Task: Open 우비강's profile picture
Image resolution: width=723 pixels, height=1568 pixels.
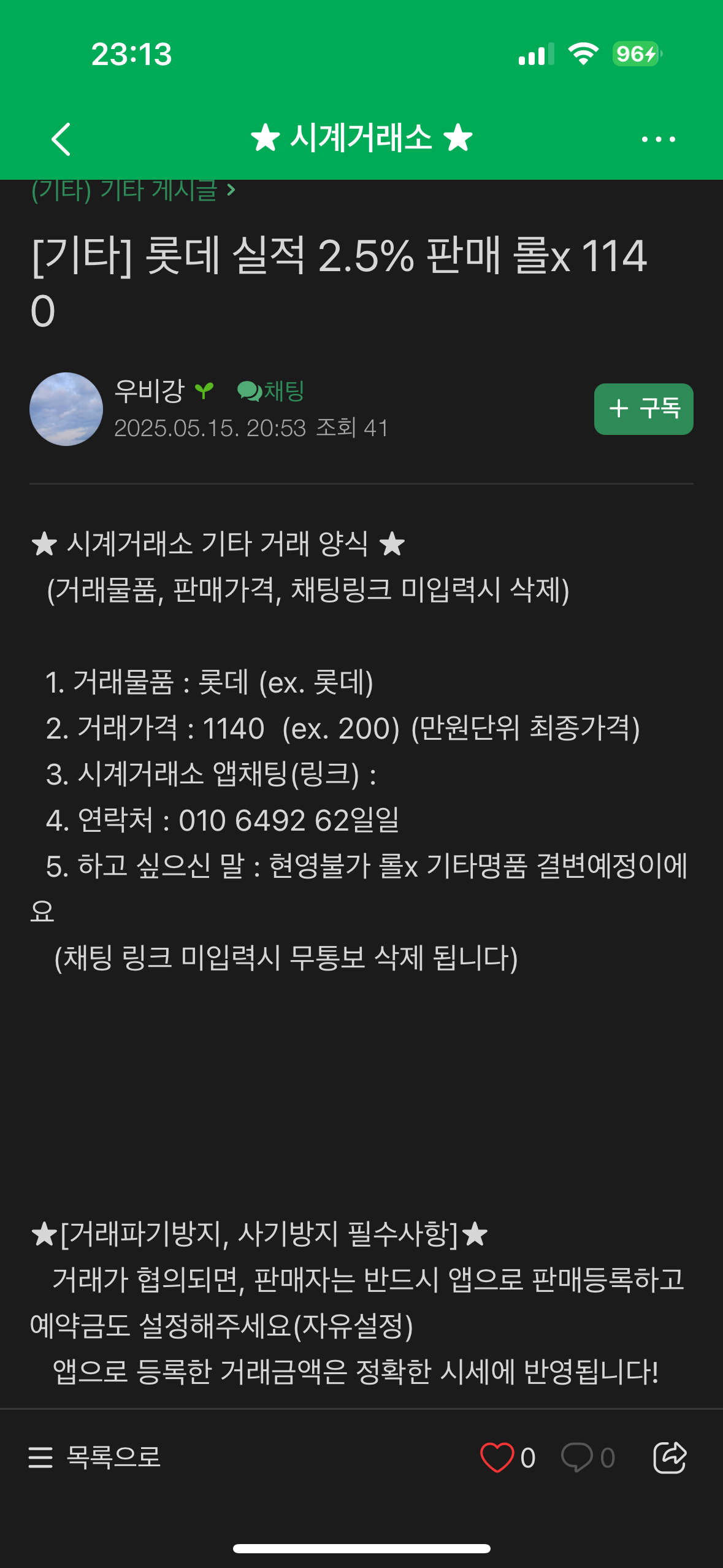Action: point(66,409)
